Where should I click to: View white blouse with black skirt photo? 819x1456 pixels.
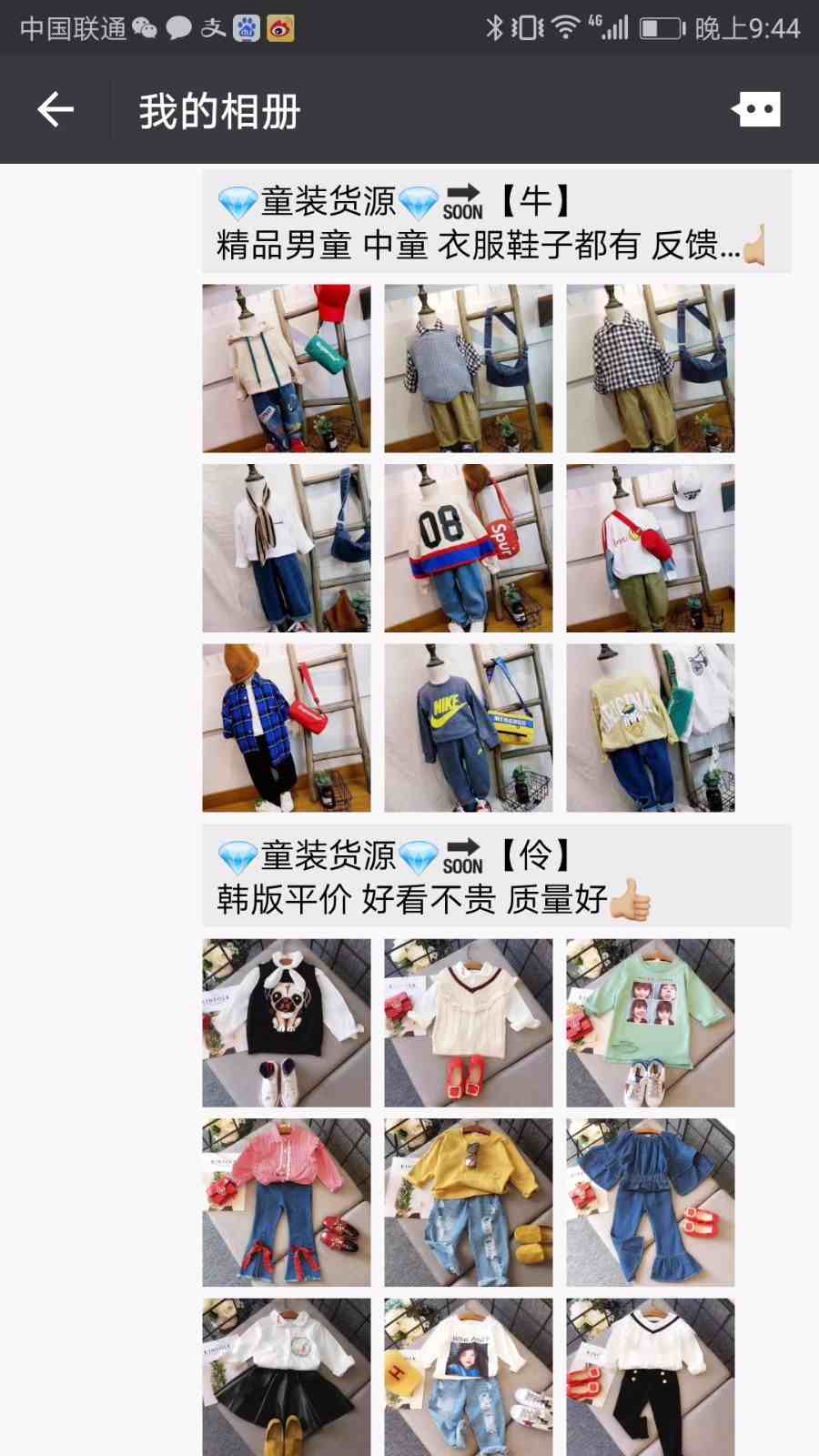point(287,1377)
